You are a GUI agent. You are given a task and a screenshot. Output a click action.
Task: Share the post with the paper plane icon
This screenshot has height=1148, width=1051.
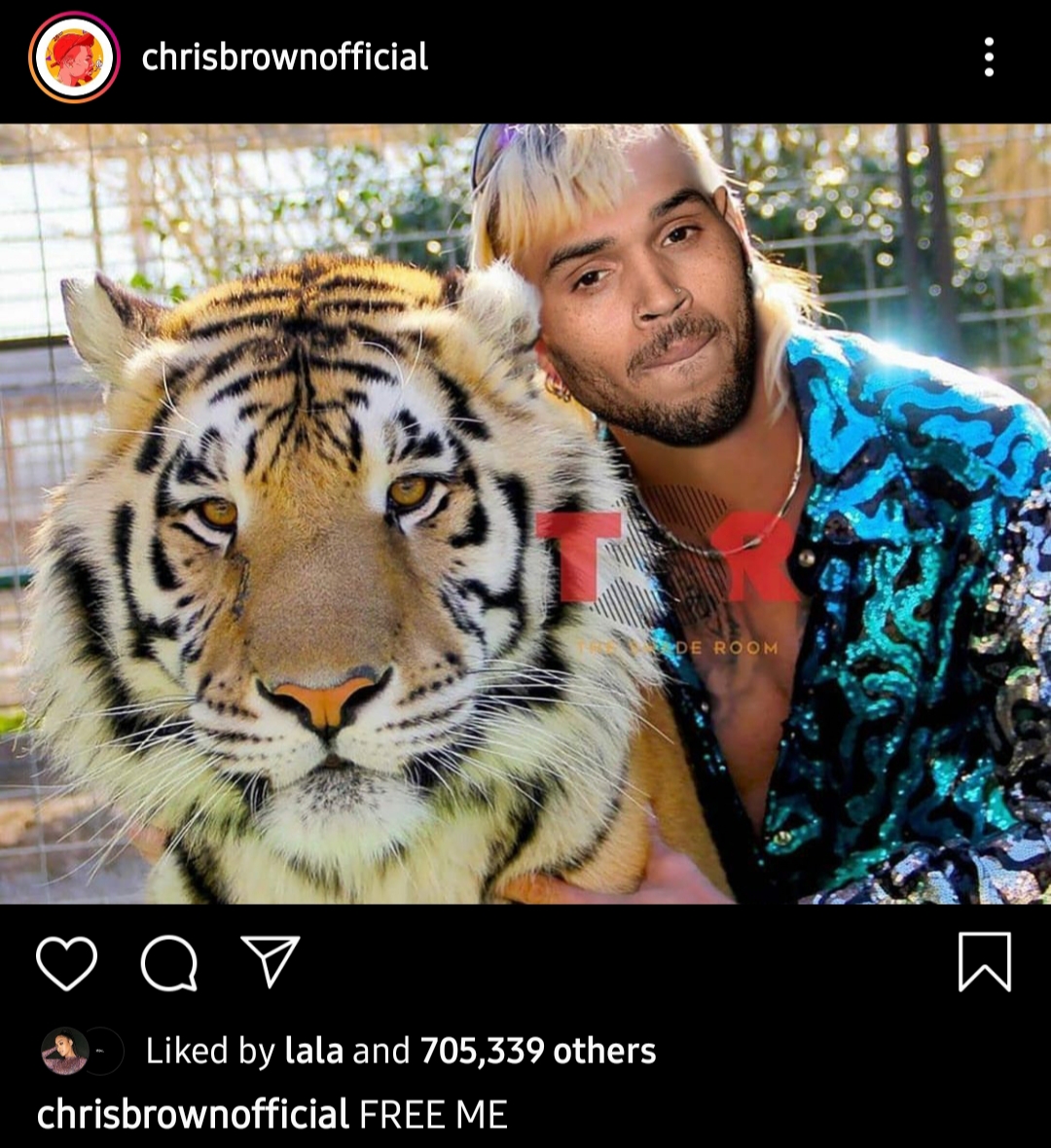point(271,961)
